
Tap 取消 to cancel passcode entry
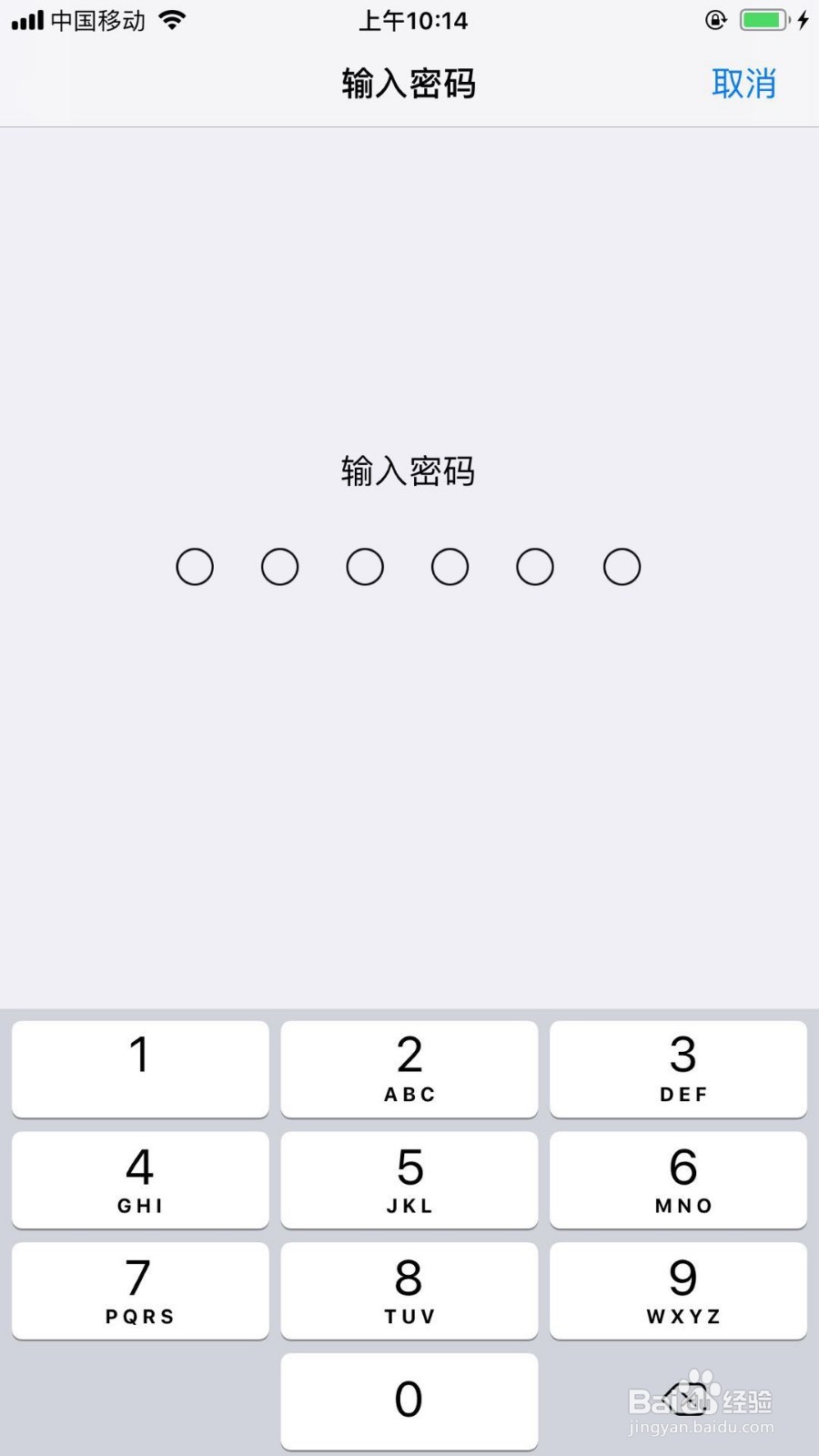[x=743, y=84]
